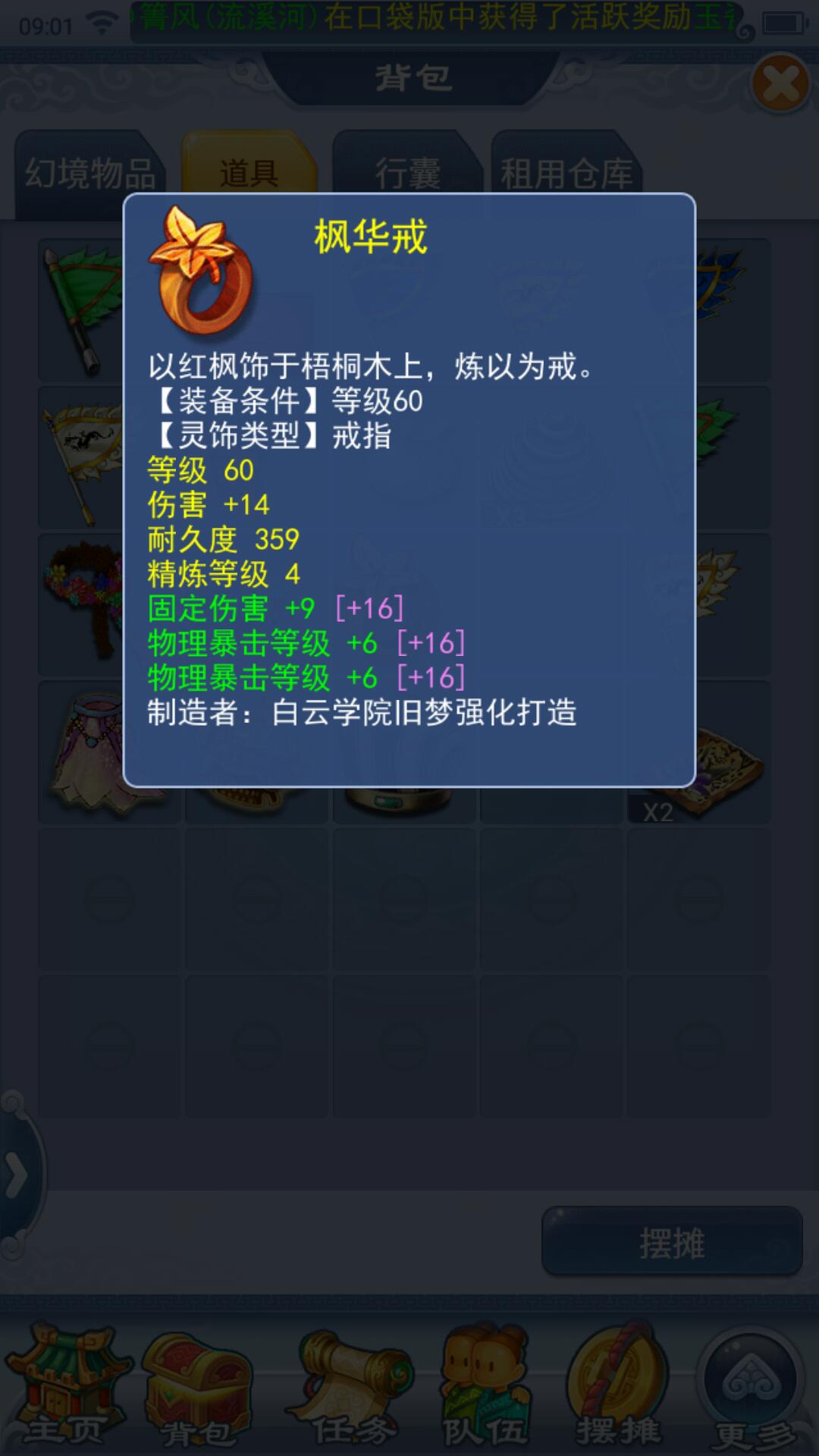Open 摆摊 in the bottom navigation

(618, 1386)
